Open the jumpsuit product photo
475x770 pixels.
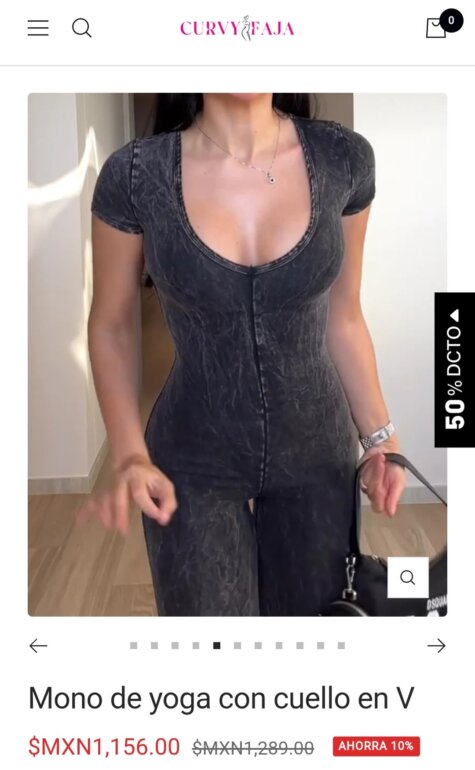[x=237, y=354]
